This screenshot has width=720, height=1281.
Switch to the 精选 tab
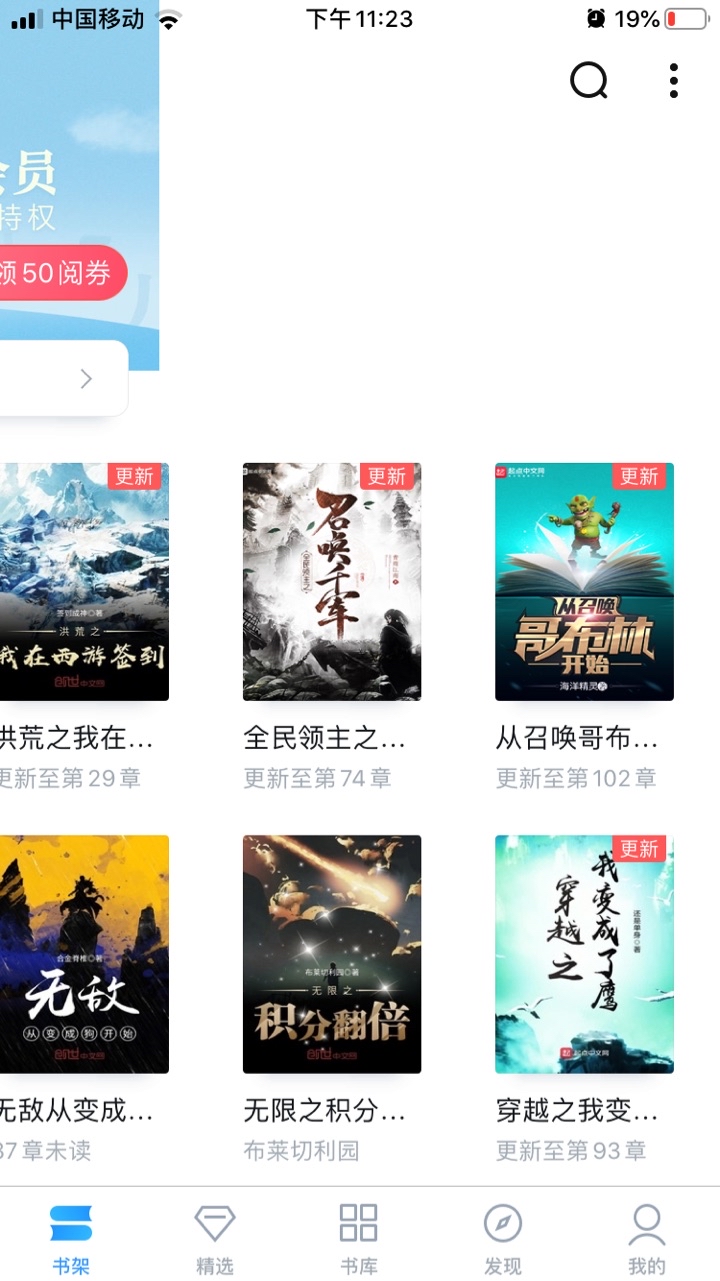click(x=215, y=1238)
